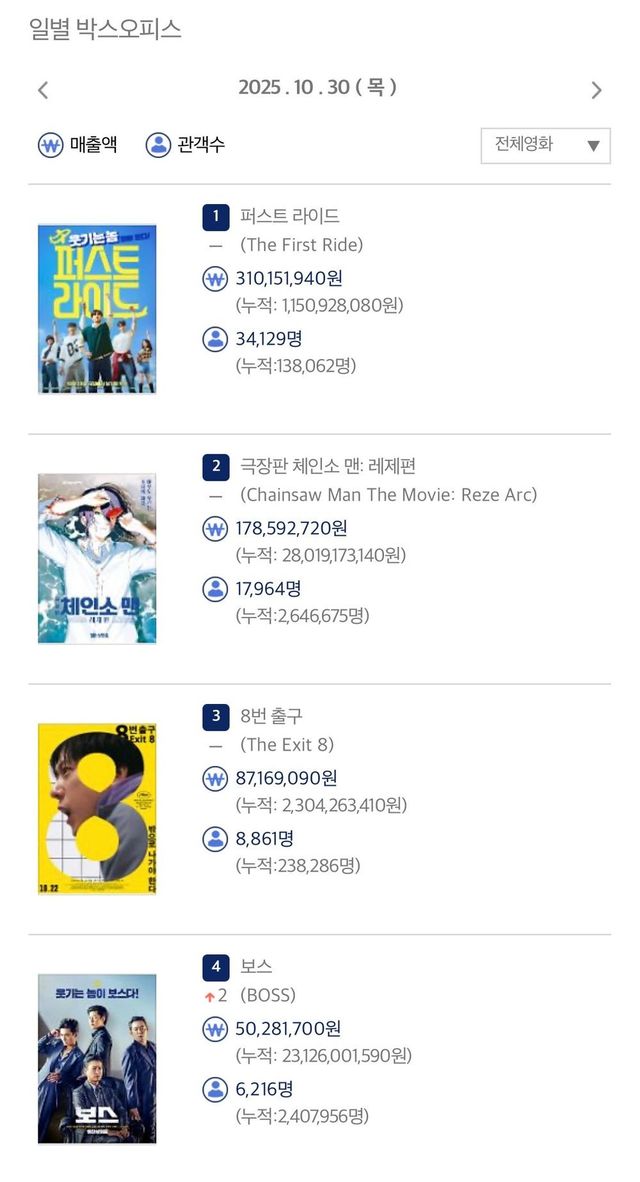Select the 보스 (BOSS) movie poster

(x=97, y=1058)
